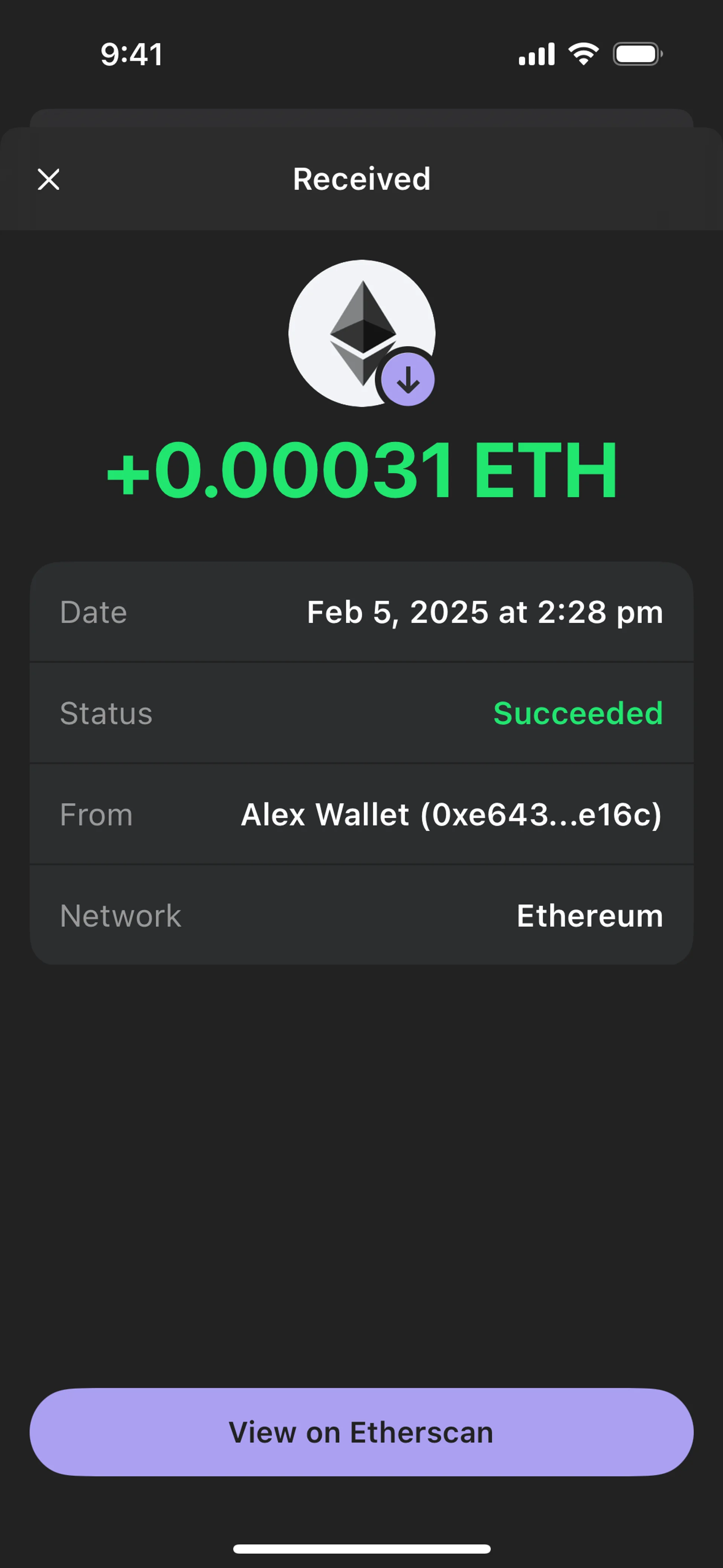Close the Received transaction sheet
The width and height of the screenshot is (723, 1568).
click(49, 180)
